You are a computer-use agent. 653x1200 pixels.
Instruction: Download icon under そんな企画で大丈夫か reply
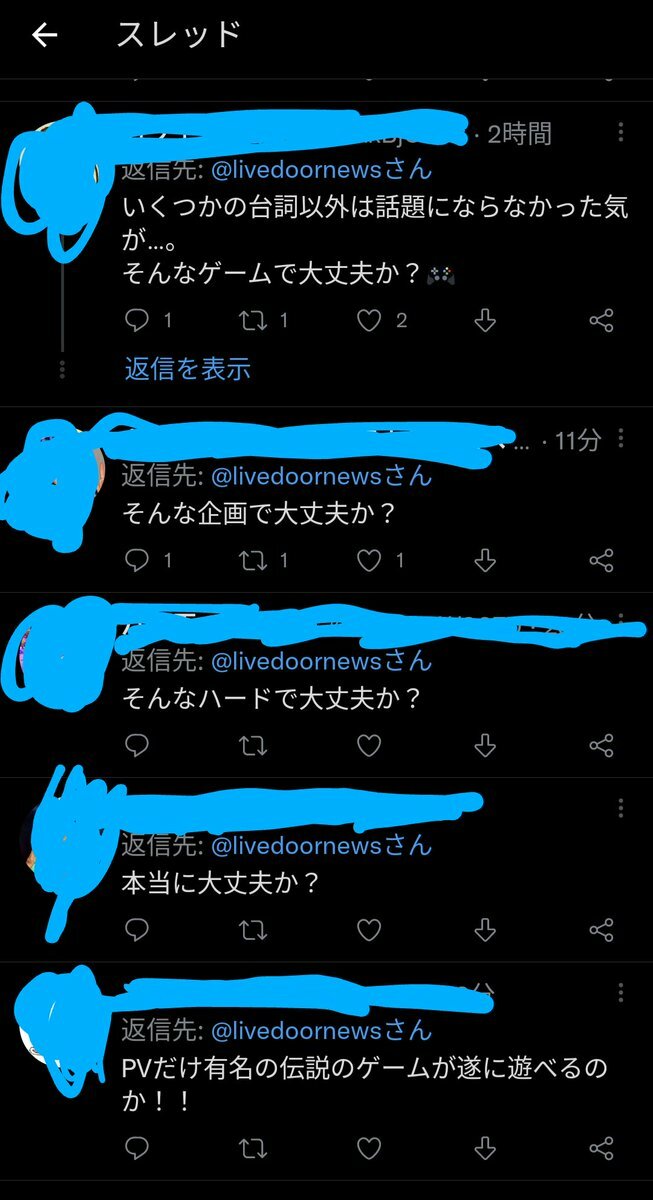tap(485, 560)
